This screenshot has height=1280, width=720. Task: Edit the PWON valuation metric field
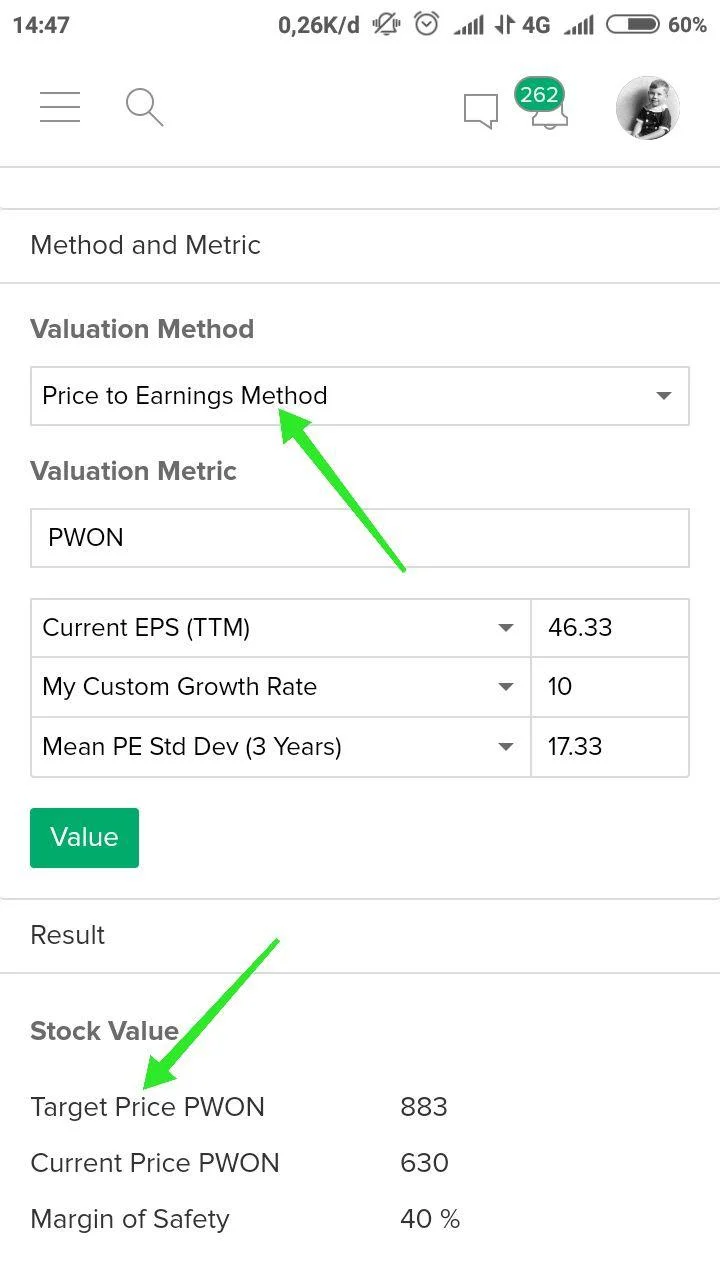360,538
